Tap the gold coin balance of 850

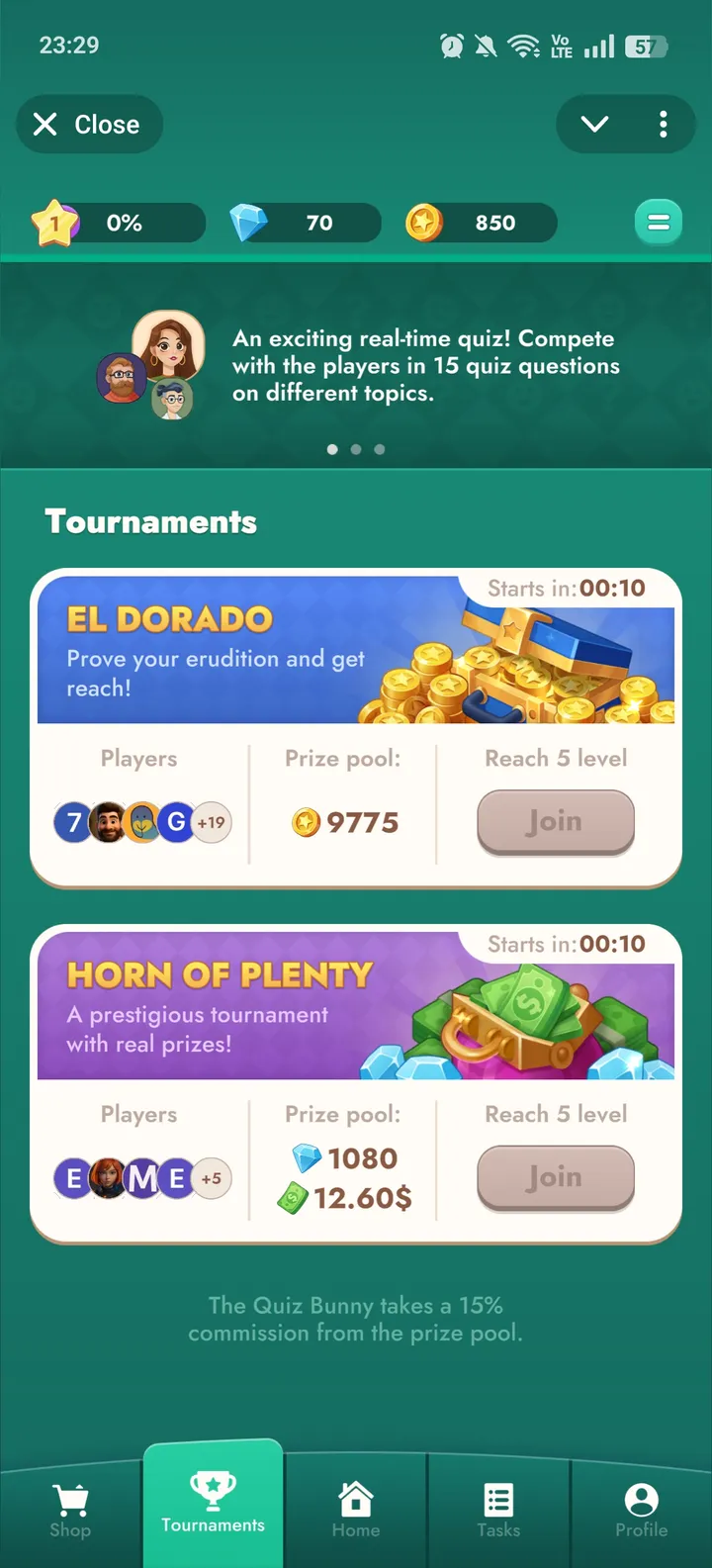(480, 223)
